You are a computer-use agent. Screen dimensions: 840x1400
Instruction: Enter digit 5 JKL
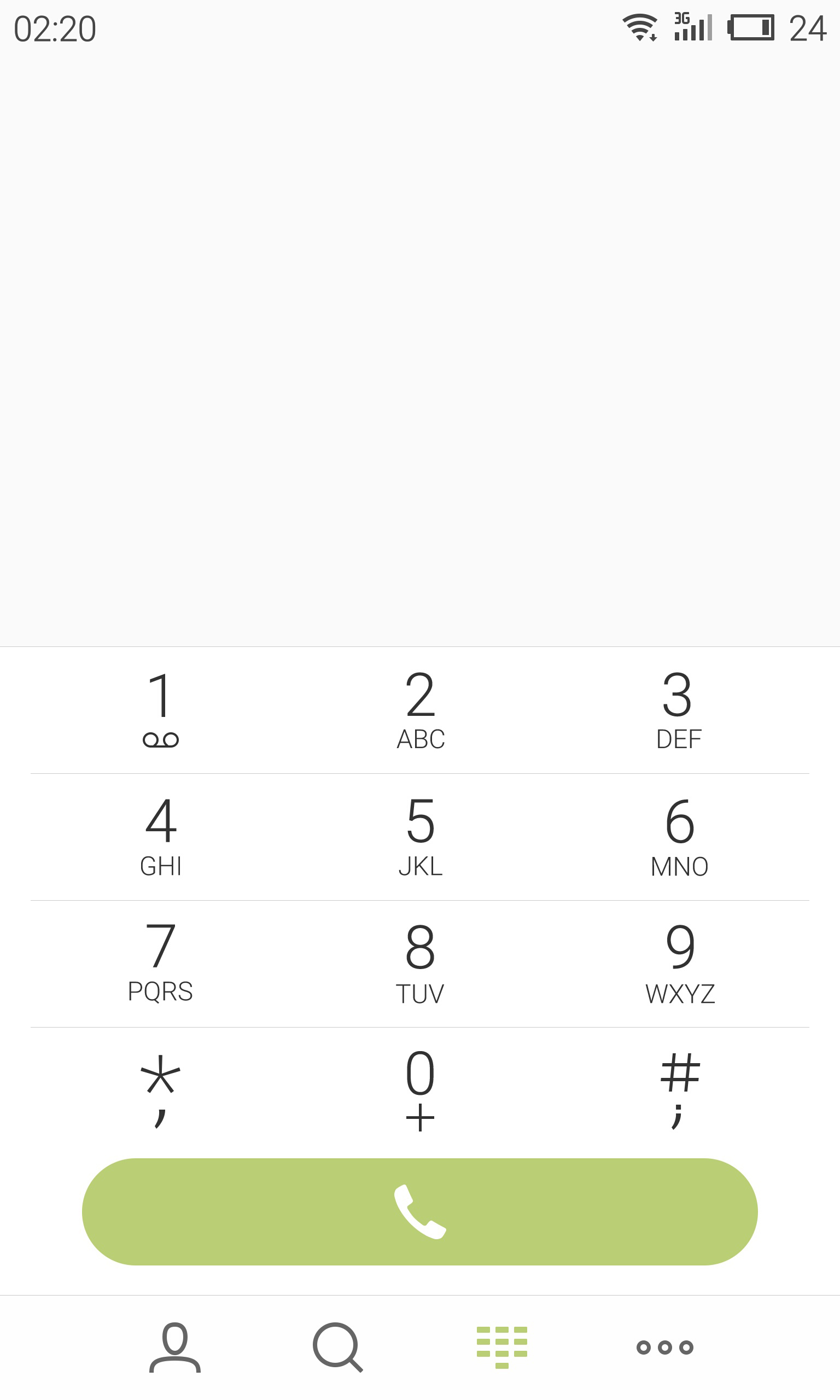[x=420, y=837]
